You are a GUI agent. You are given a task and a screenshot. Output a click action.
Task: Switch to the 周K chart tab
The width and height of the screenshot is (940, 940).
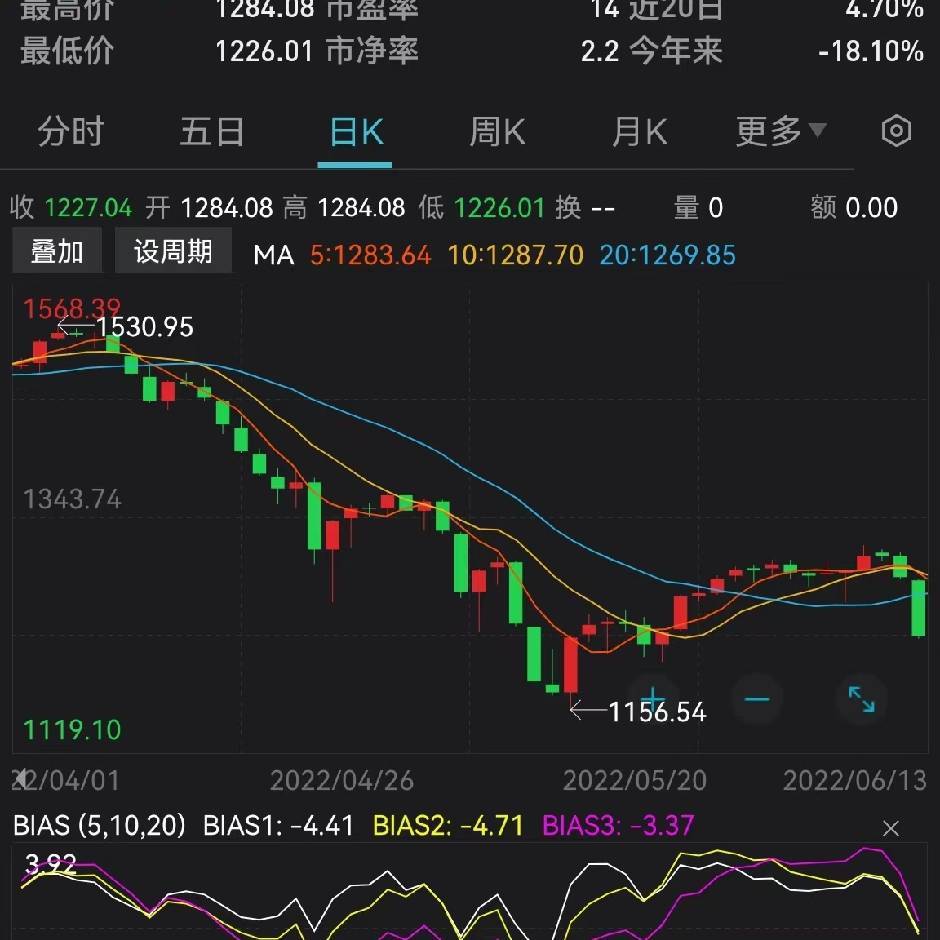click(497, 132)
